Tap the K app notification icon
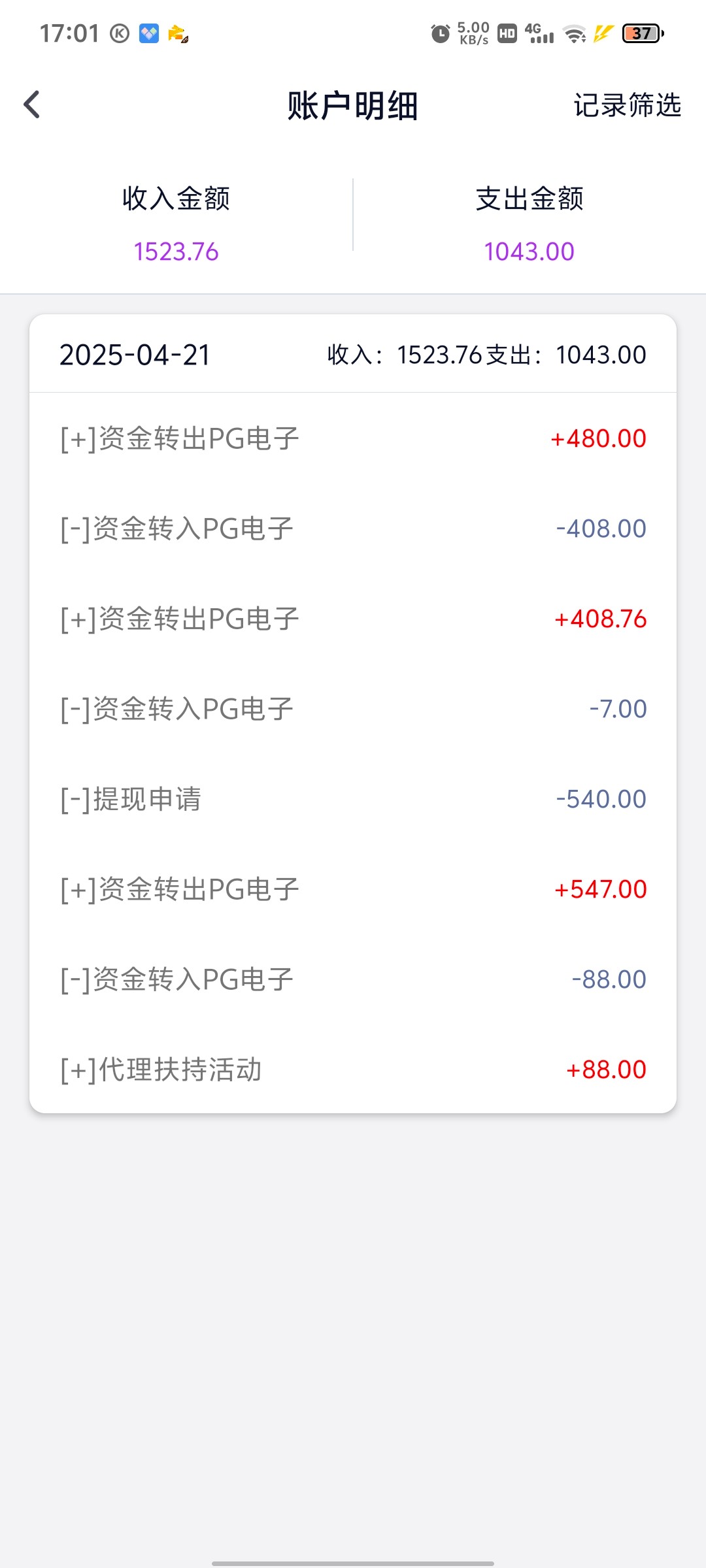Viewport: 706px width, 1568px height. tap(118, 34)
